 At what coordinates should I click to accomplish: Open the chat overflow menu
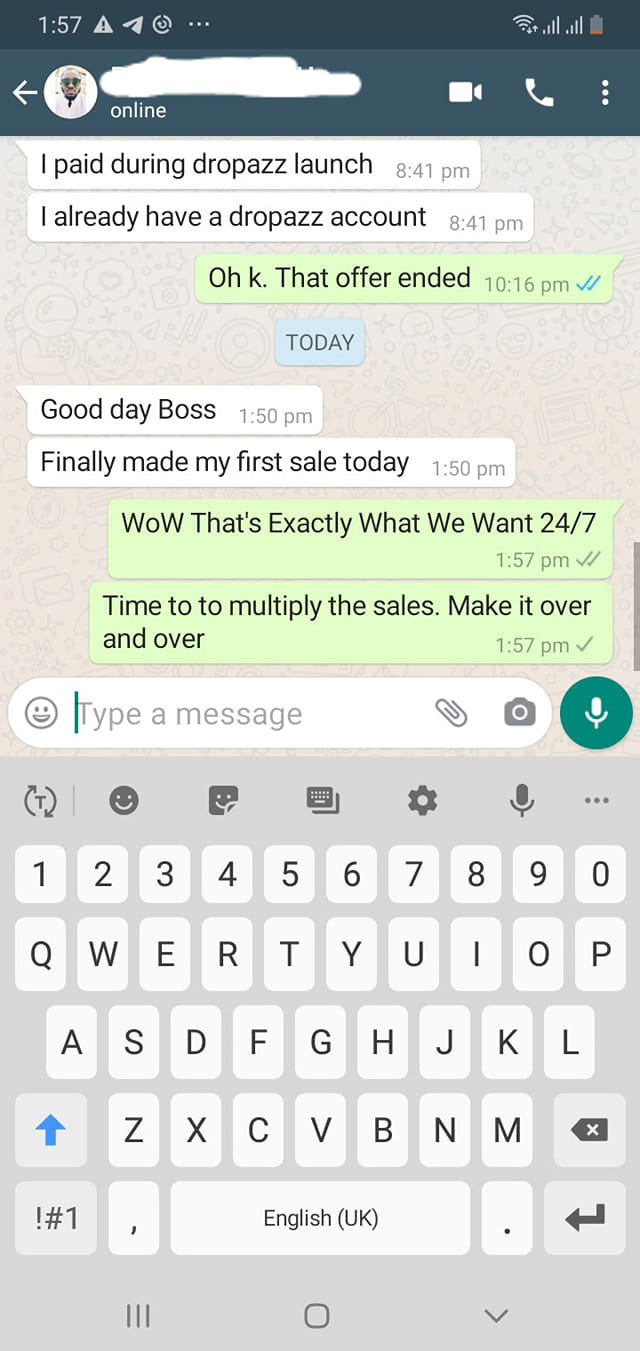click(x=604, y=93)
